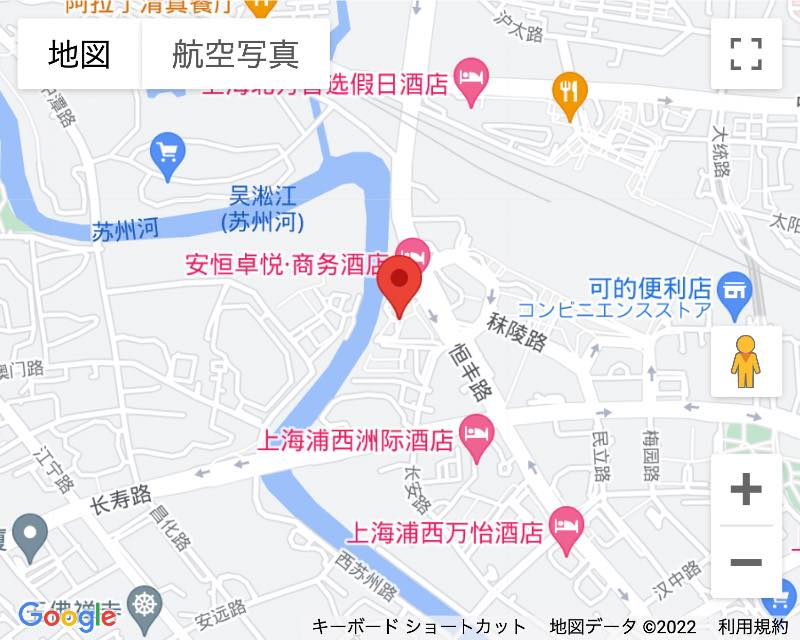The height and width of the screenshot is (640, 800).
Task: Tap the red location pin
Action: tap(400, 284)
